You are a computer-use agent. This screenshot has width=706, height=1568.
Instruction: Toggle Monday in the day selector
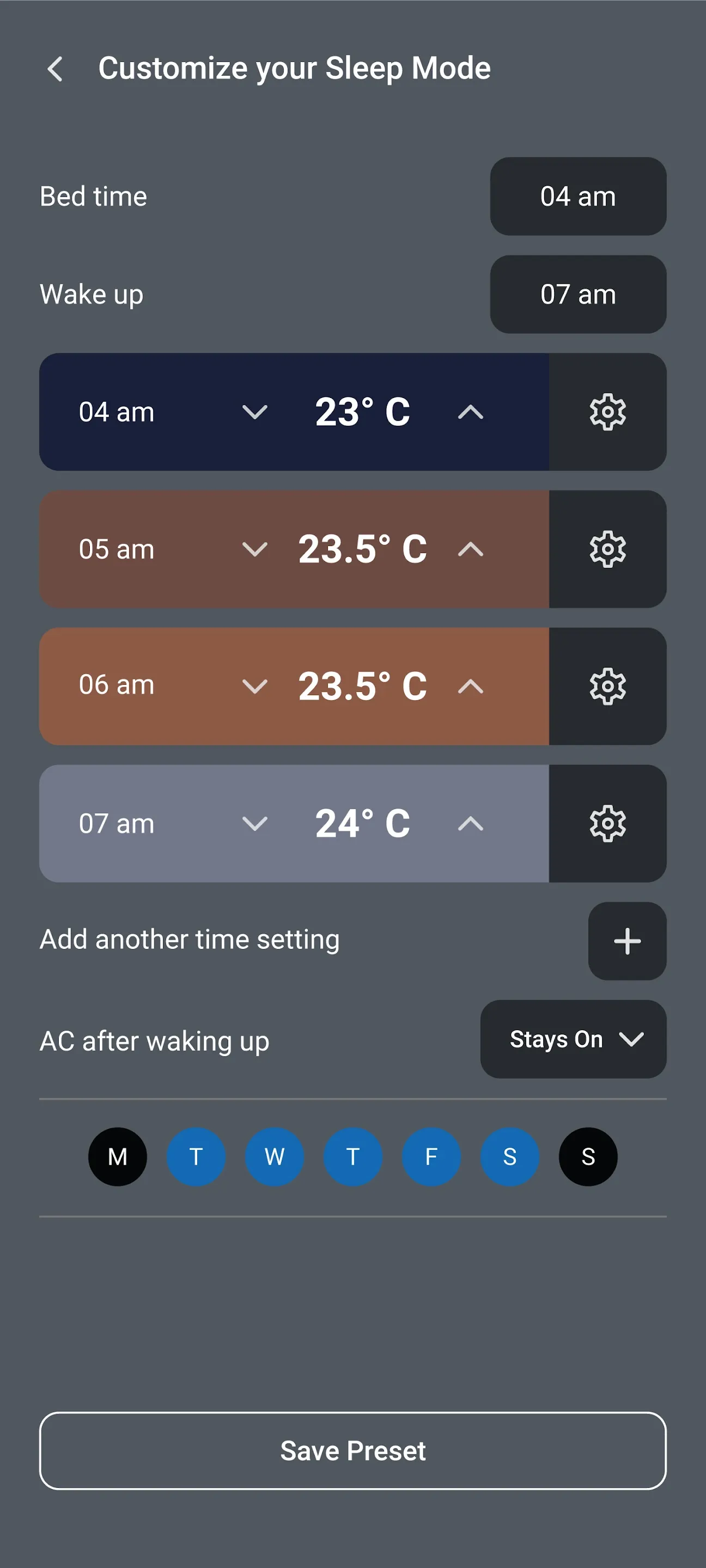pyautogui.click(x=118, y=1156)
